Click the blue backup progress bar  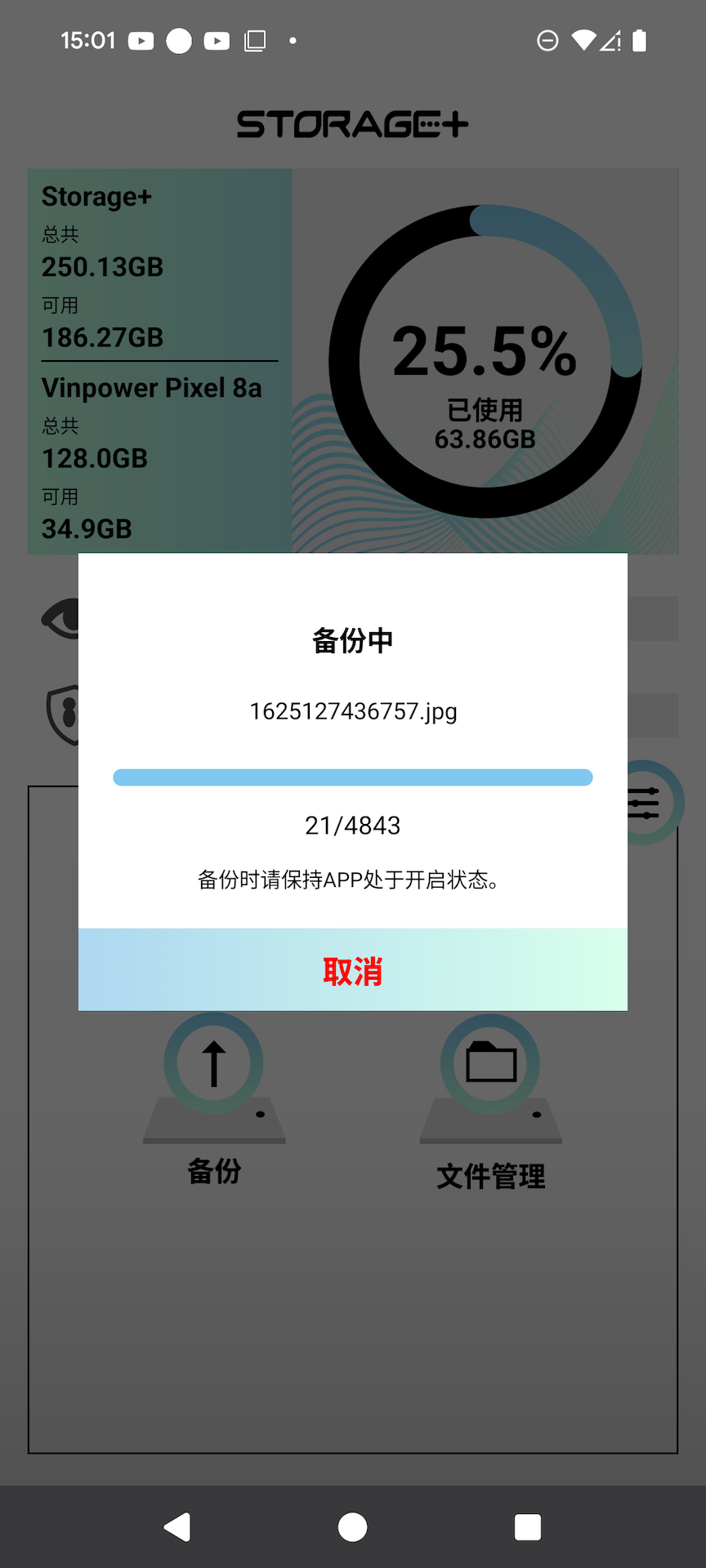coord(352,777)
